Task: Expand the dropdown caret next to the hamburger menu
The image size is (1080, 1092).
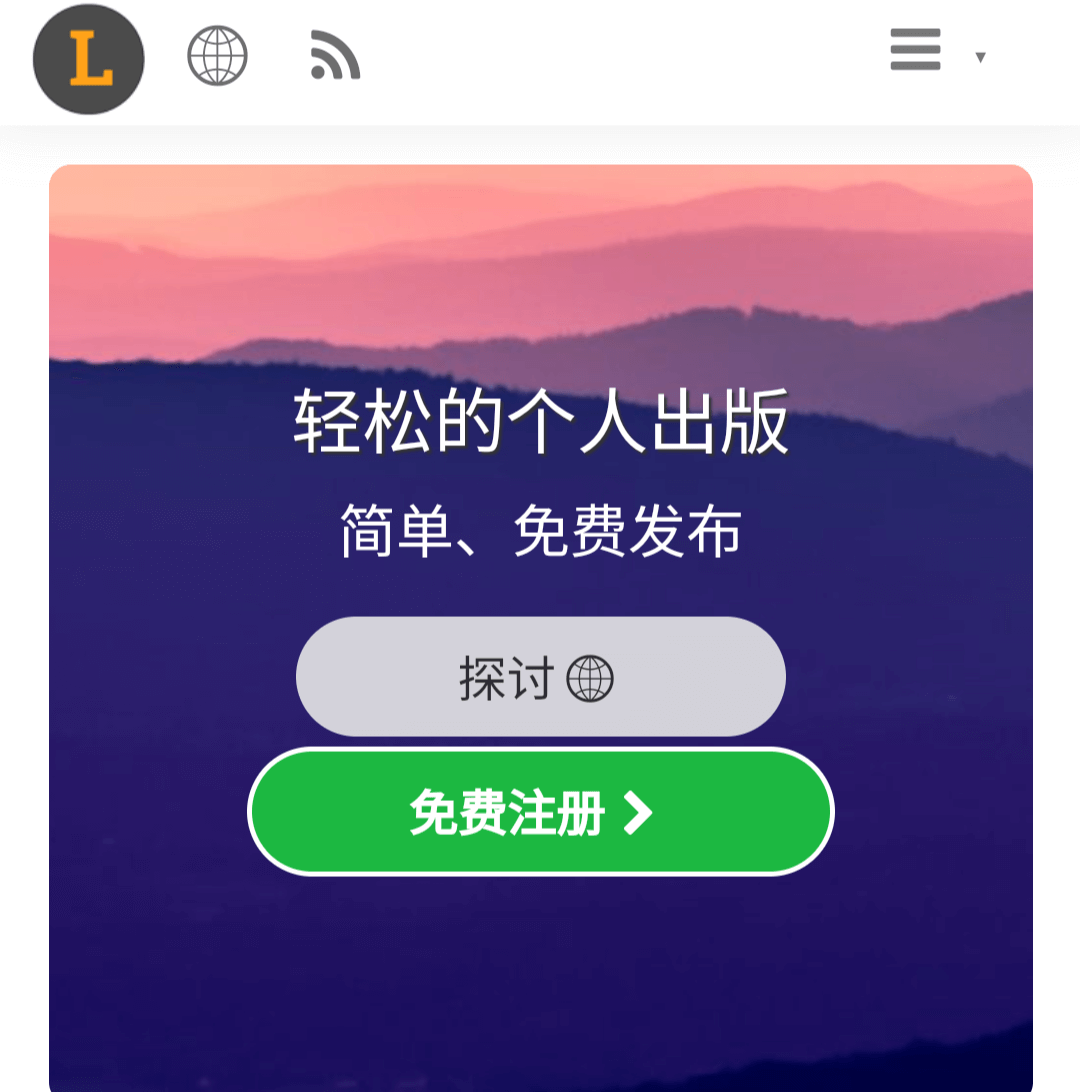Action: point(981,57)
